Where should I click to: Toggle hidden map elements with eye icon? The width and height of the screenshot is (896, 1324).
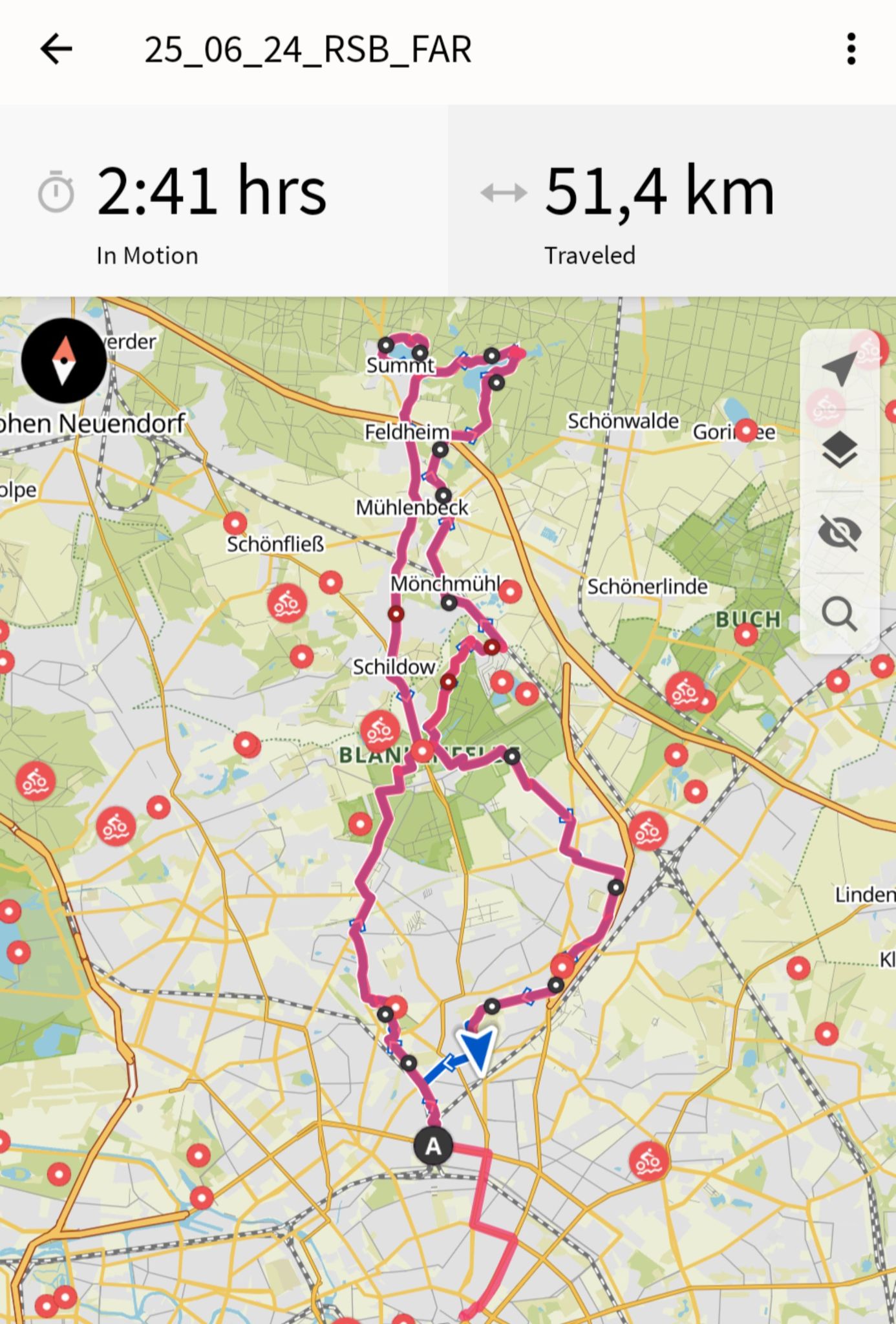pos(839,532)
